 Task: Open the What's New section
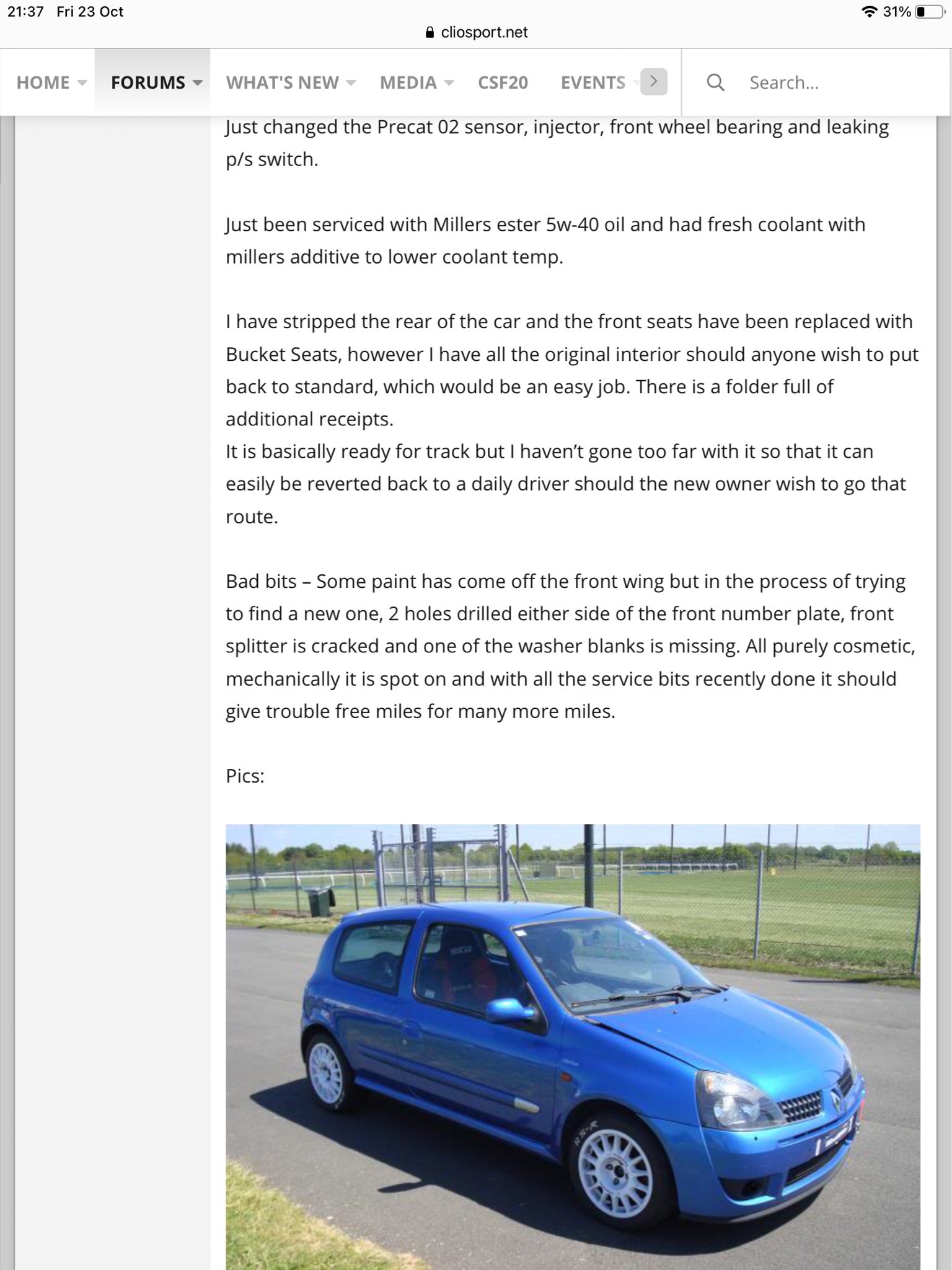coord(283,82)
